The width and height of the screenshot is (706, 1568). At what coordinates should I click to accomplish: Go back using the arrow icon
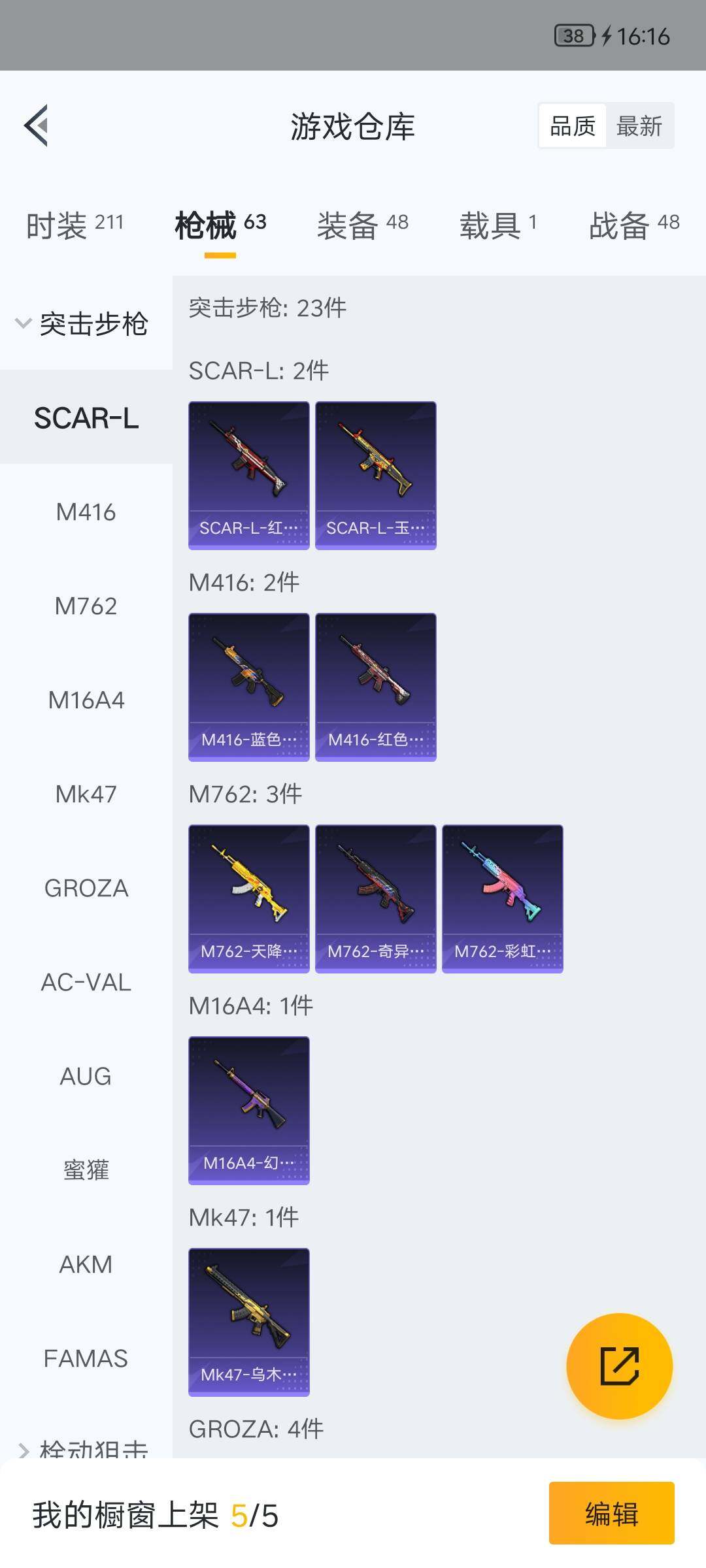tap(37, 125)
